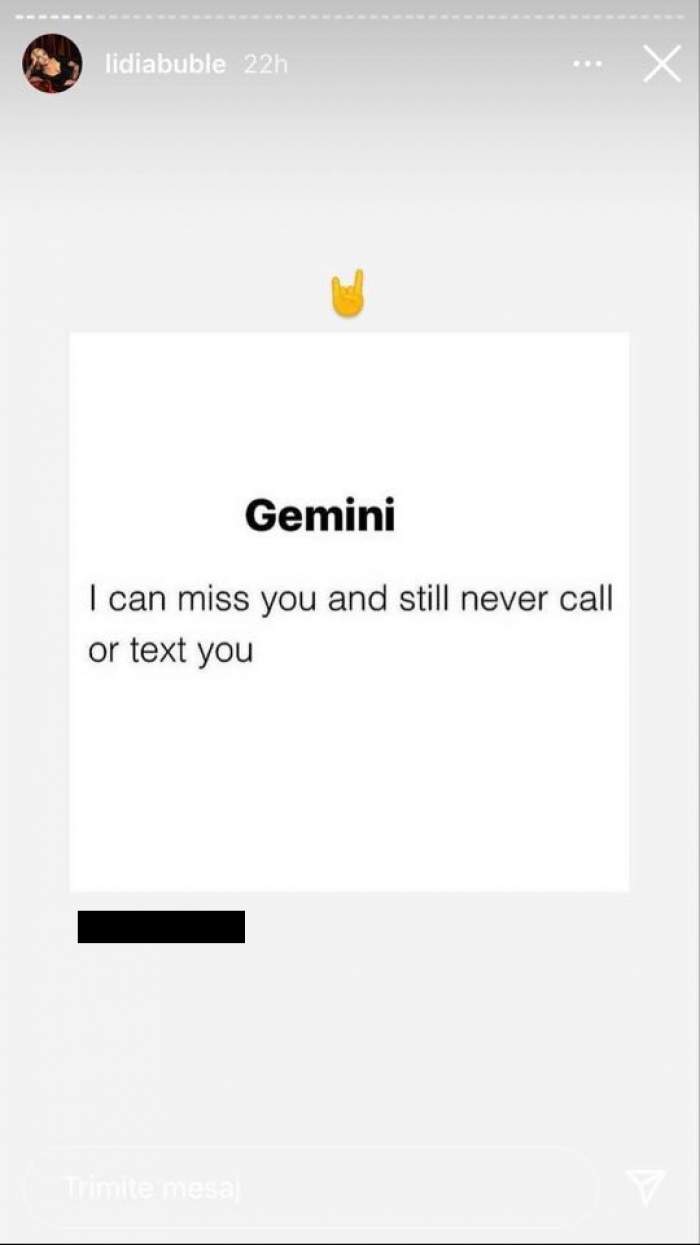This screenshot has width=700, height=1245.
Task: Close the story viewer
Action: (x=662, y=64)
